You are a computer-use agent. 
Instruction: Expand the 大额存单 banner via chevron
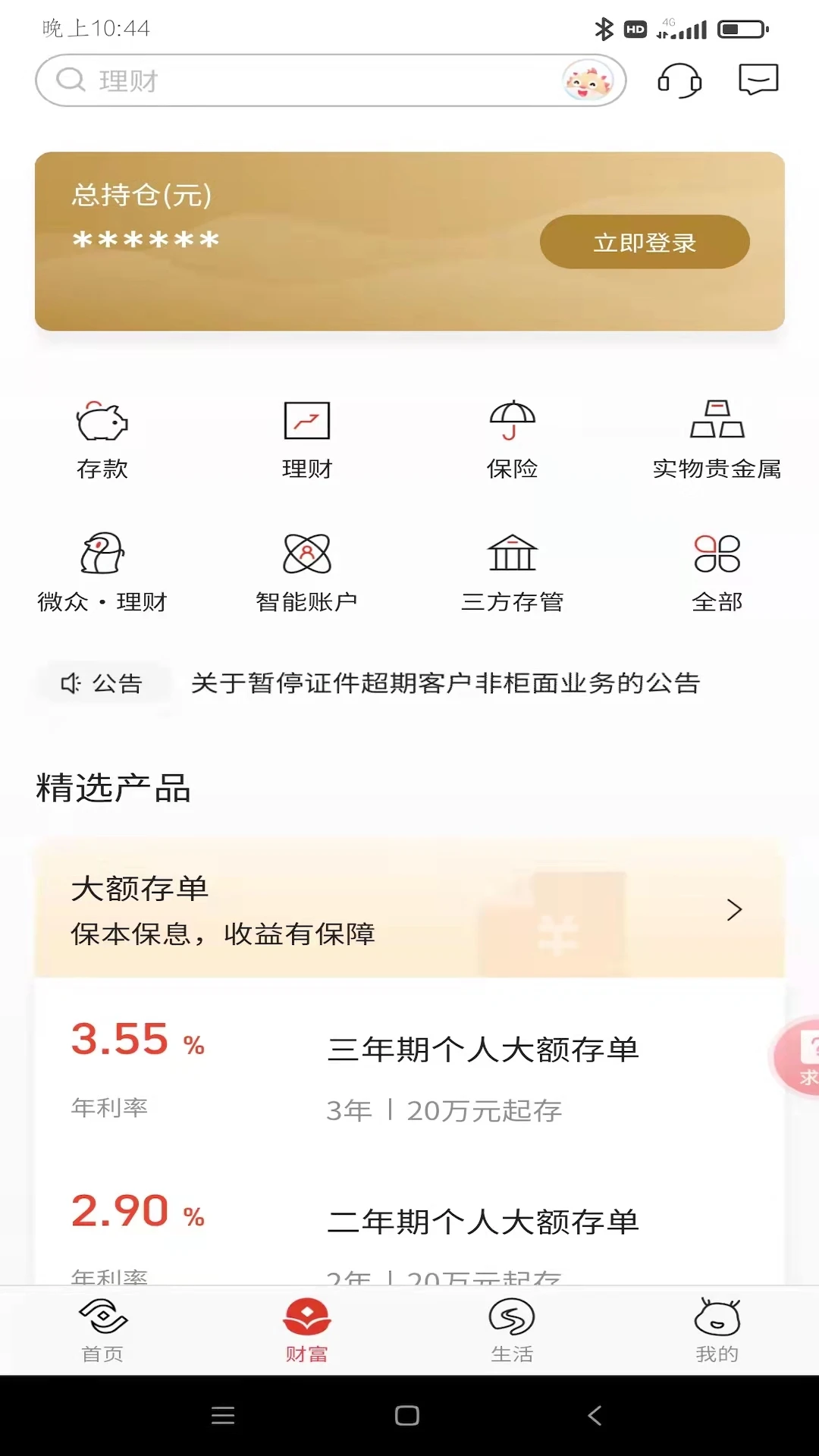[733, 909]
